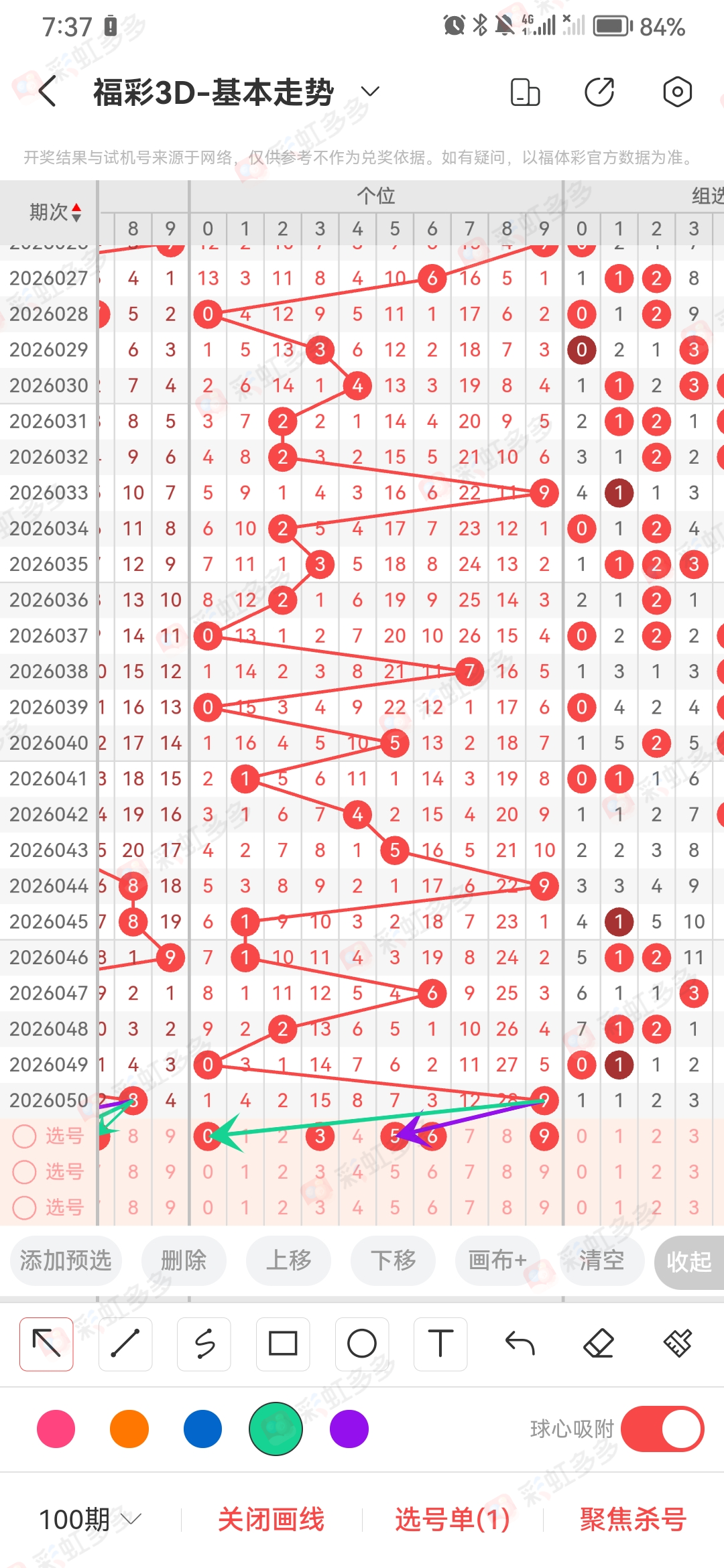Choose the text tool
The width and height of the screenshot is (724, 1568).
click(x=440, y=1344)
